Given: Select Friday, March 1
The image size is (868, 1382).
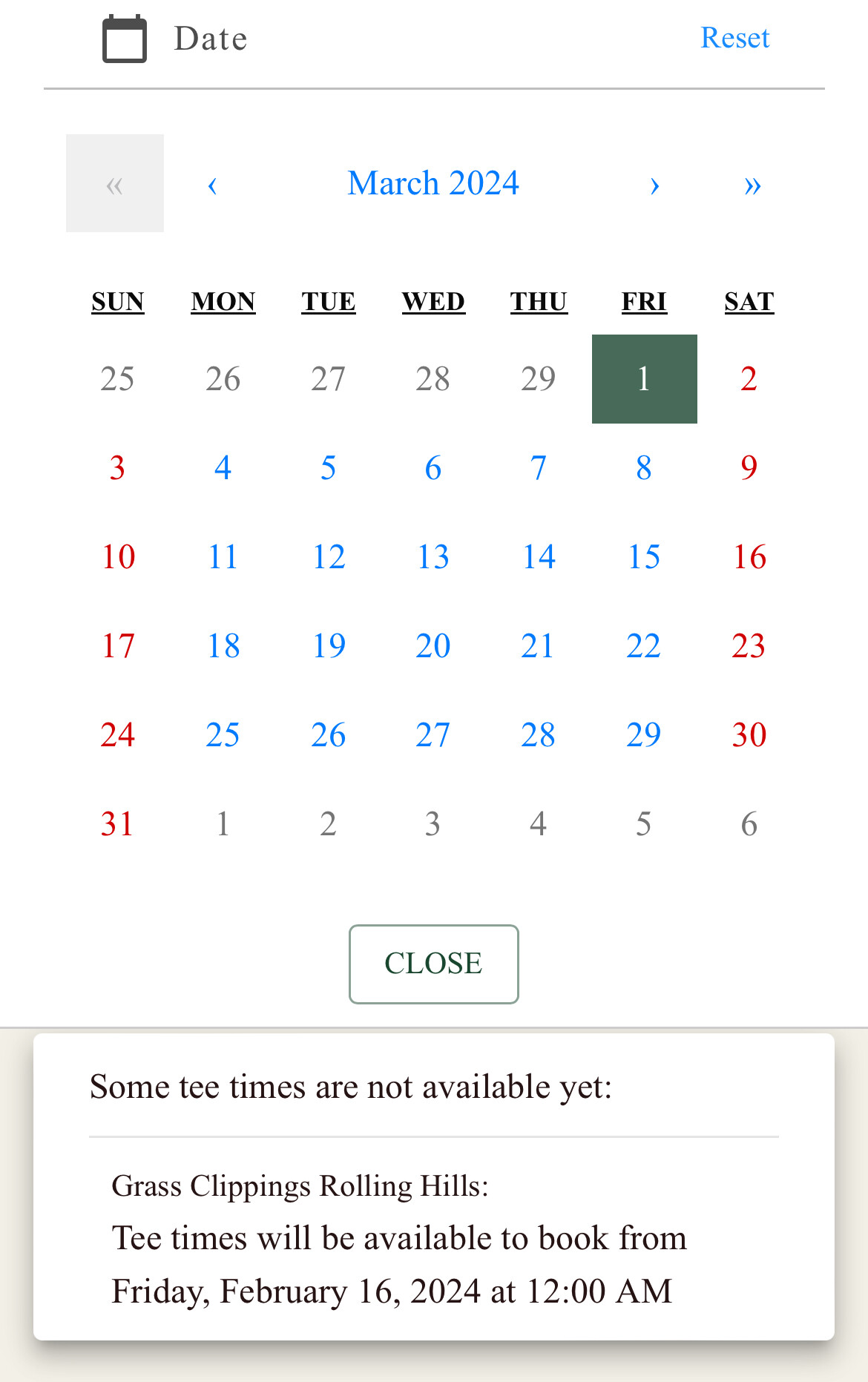Looking at the screenshot, I should click(x=644, y=379).
